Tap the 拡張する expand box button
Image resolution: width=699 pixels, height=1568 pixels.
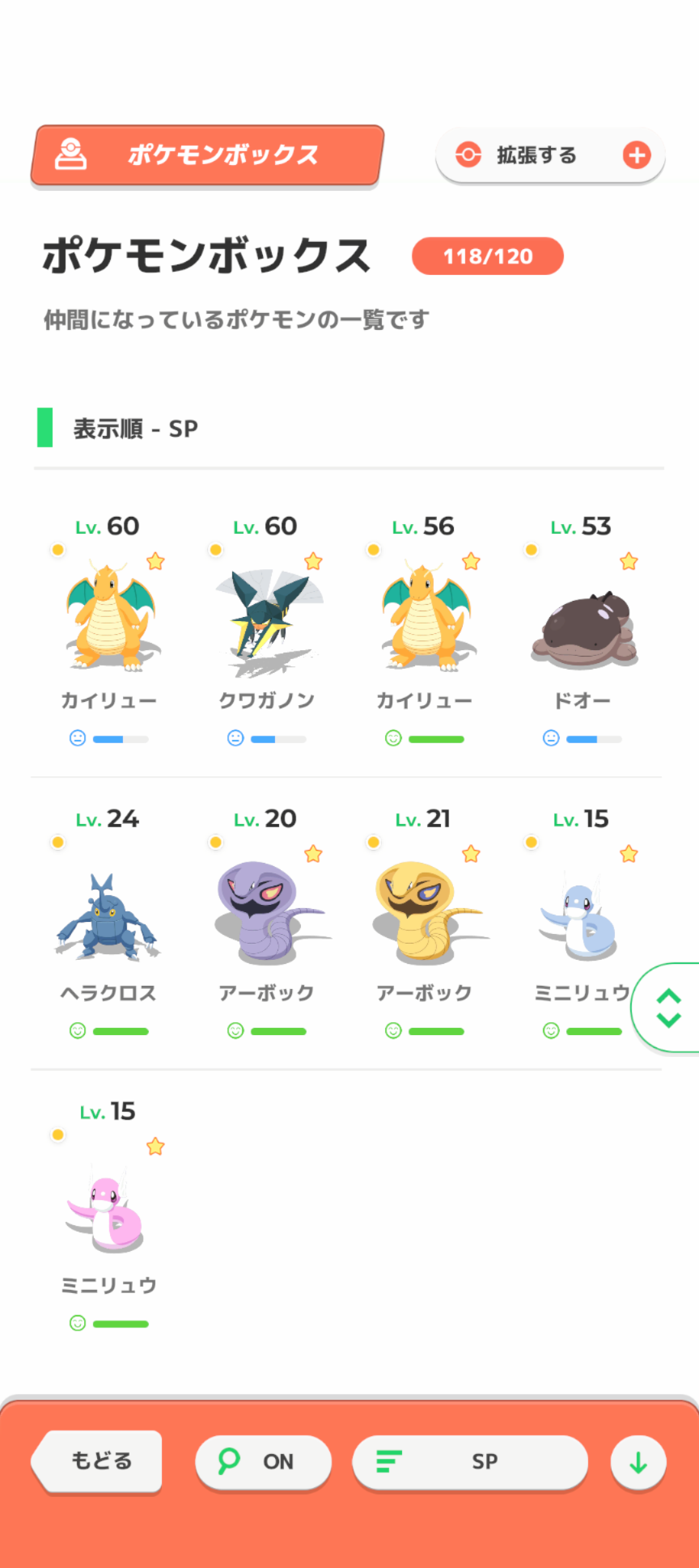coord(550,155)
